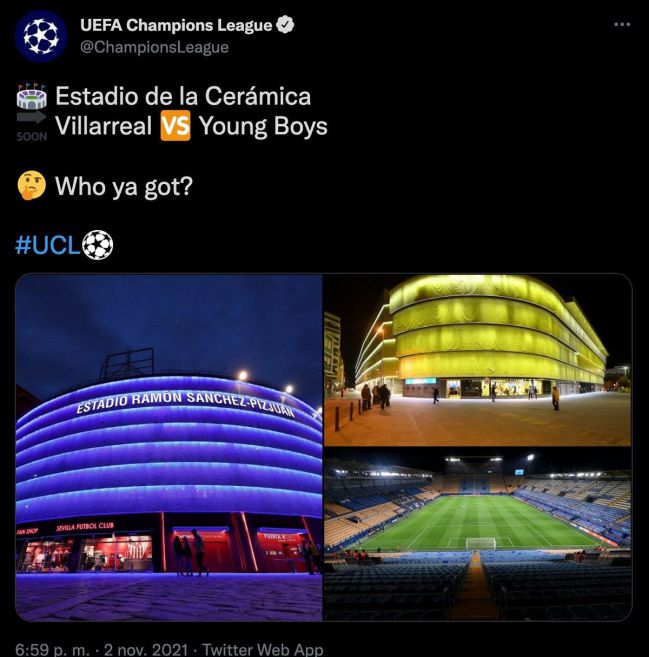This screenshot has height=657, width=649.
Task: Open the @ChampionsLeague handle
Action: point(154,47)
